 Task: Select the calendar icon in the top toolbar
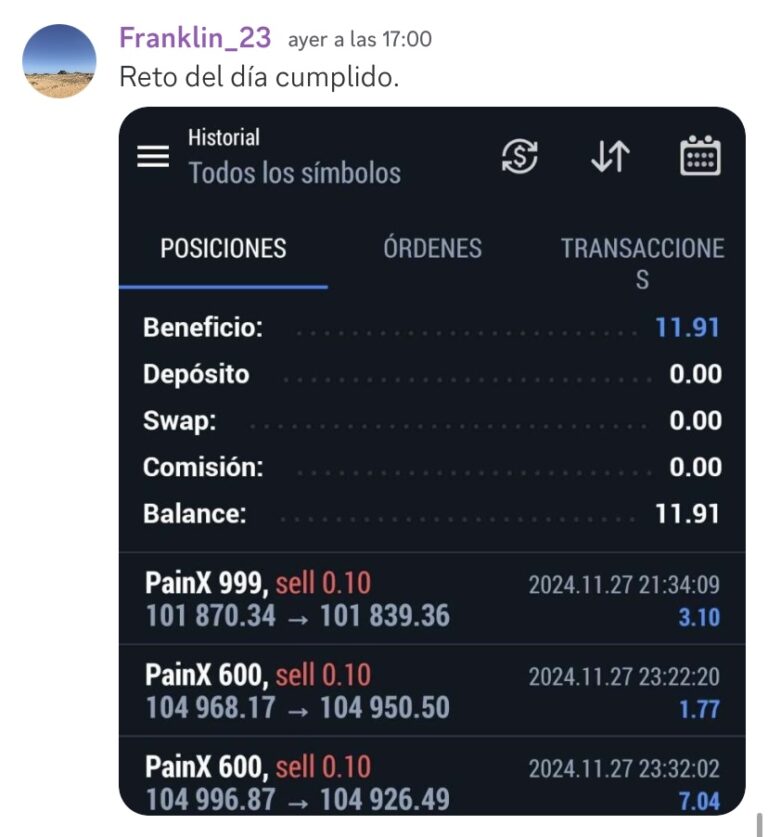(x=700, y=156)
